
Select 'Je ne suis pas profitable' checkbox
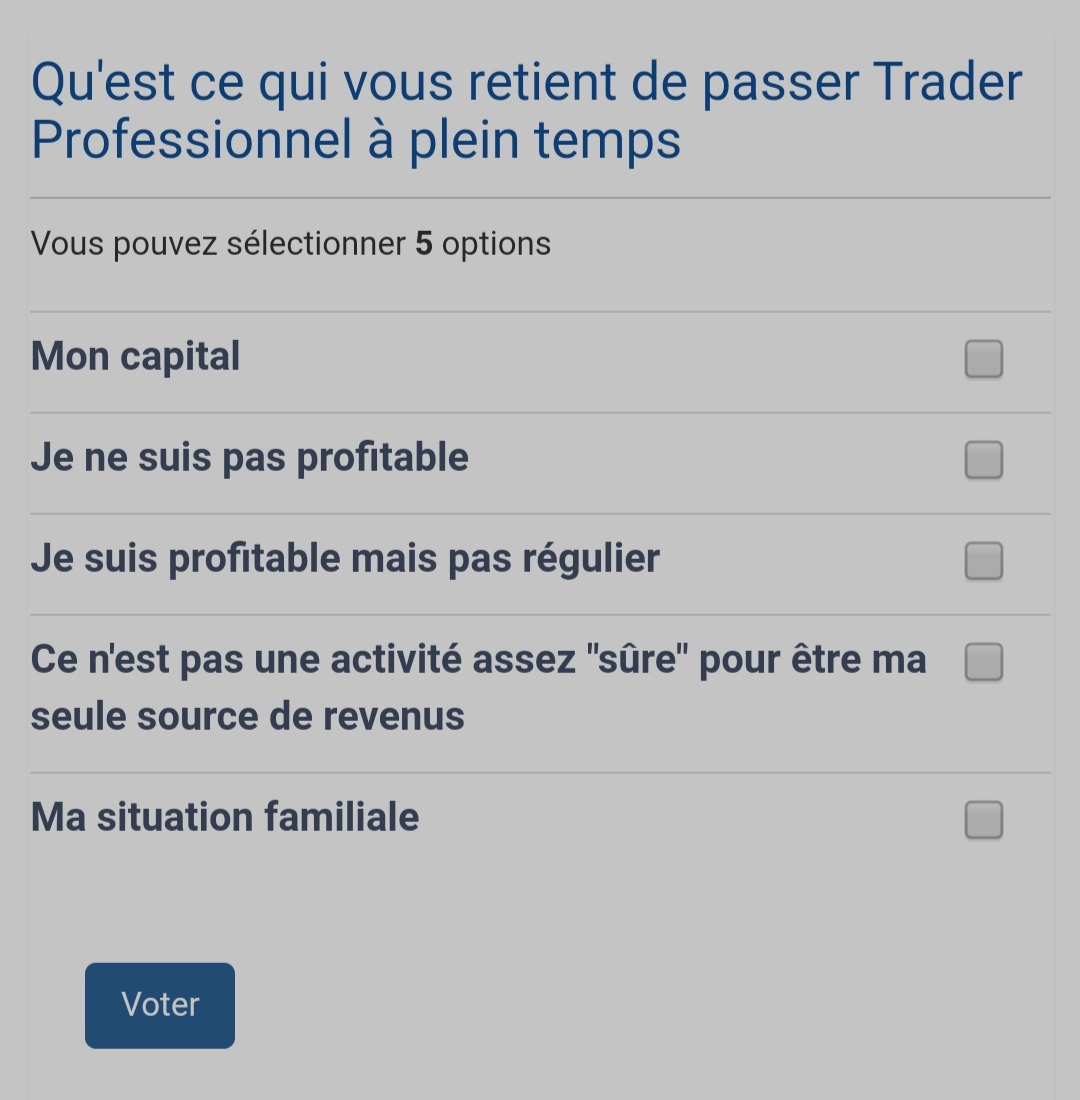click(983, 460)
